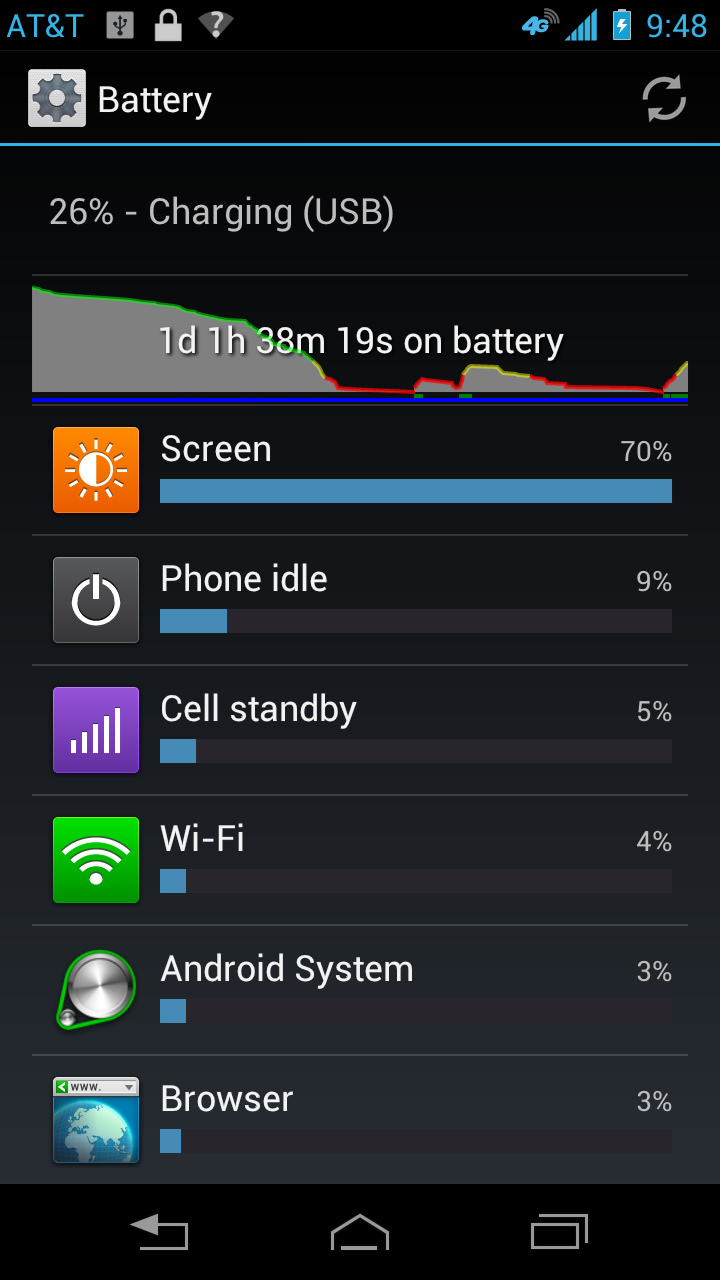Open Screen battery usage details

coord(360,470)
